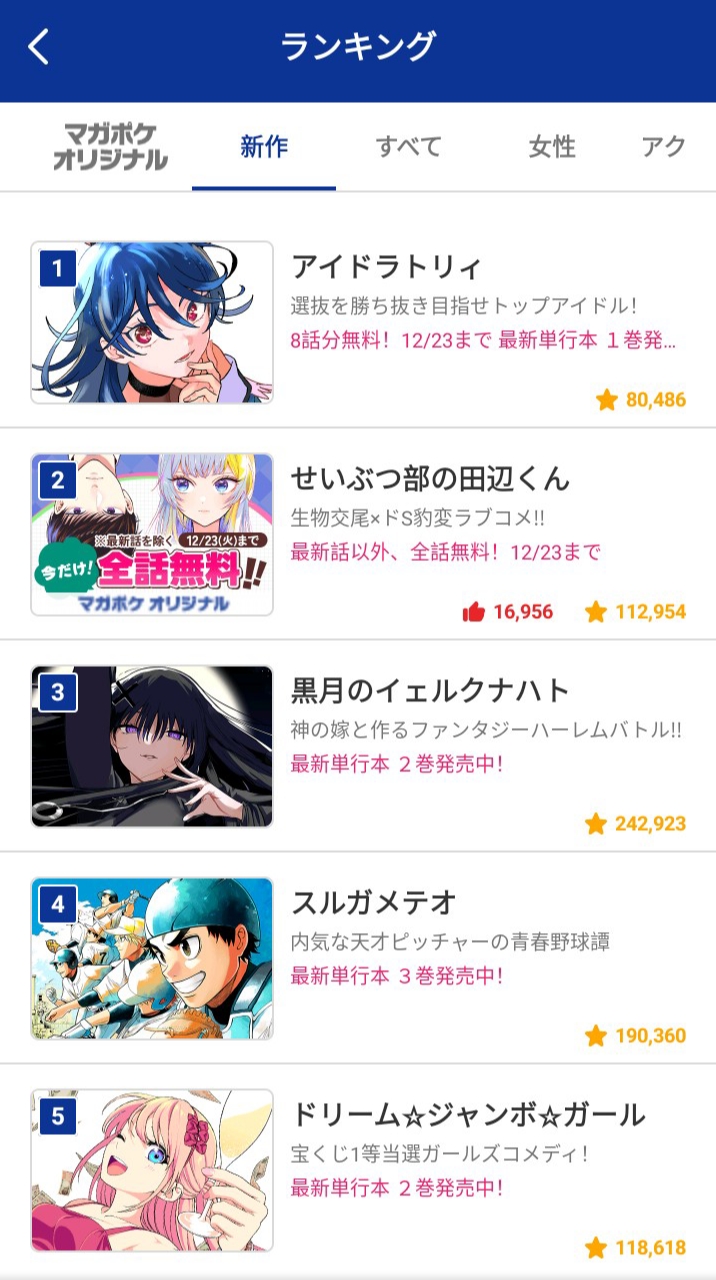Open ドリーム☆ジャンボ☆ガール

click(x=468, y=1116)
